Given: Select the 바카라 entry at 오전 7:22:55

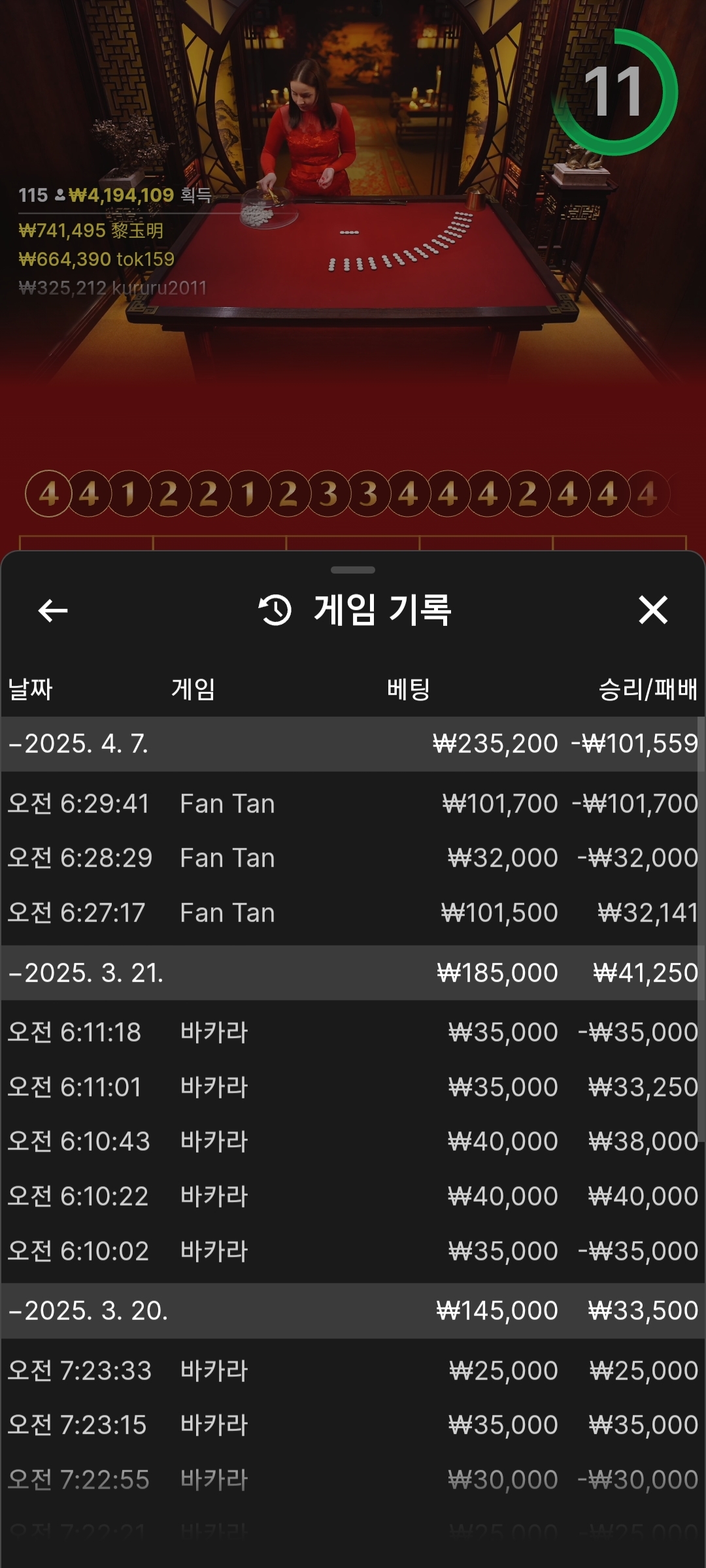Looking at the screenshot, I should 353,1480.
